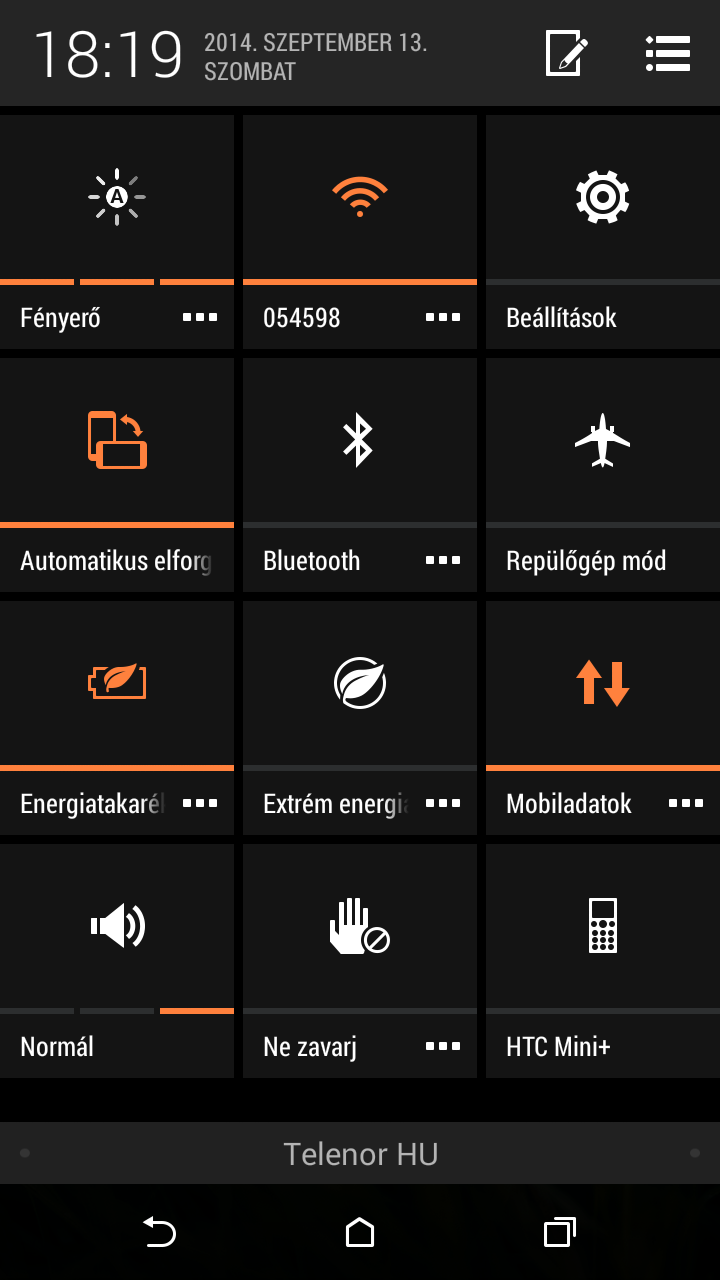Open more options for Ne zavarj
This screenshot has height=1280, width=720.
pyautogui.click(x=442, y=1047)
